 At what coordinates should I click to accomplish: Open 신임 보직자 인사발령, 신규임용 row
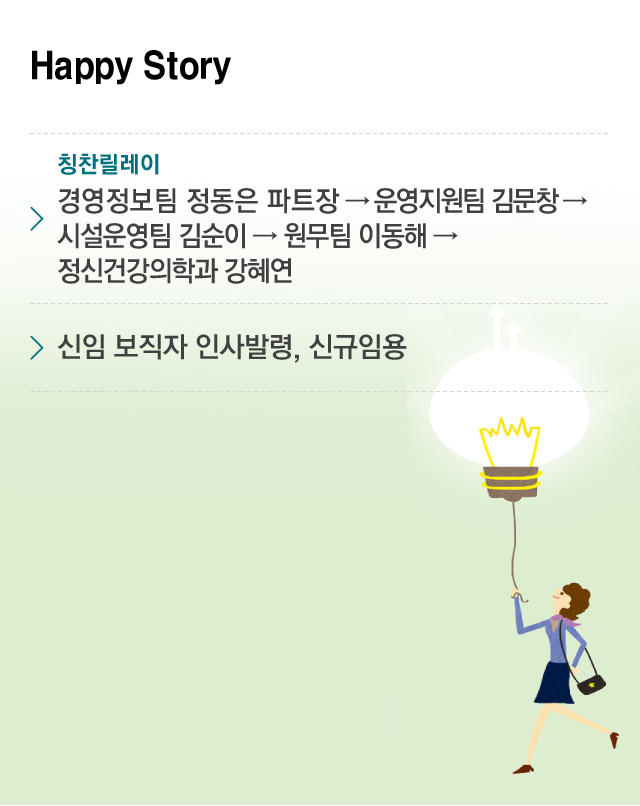pos(232,348)
